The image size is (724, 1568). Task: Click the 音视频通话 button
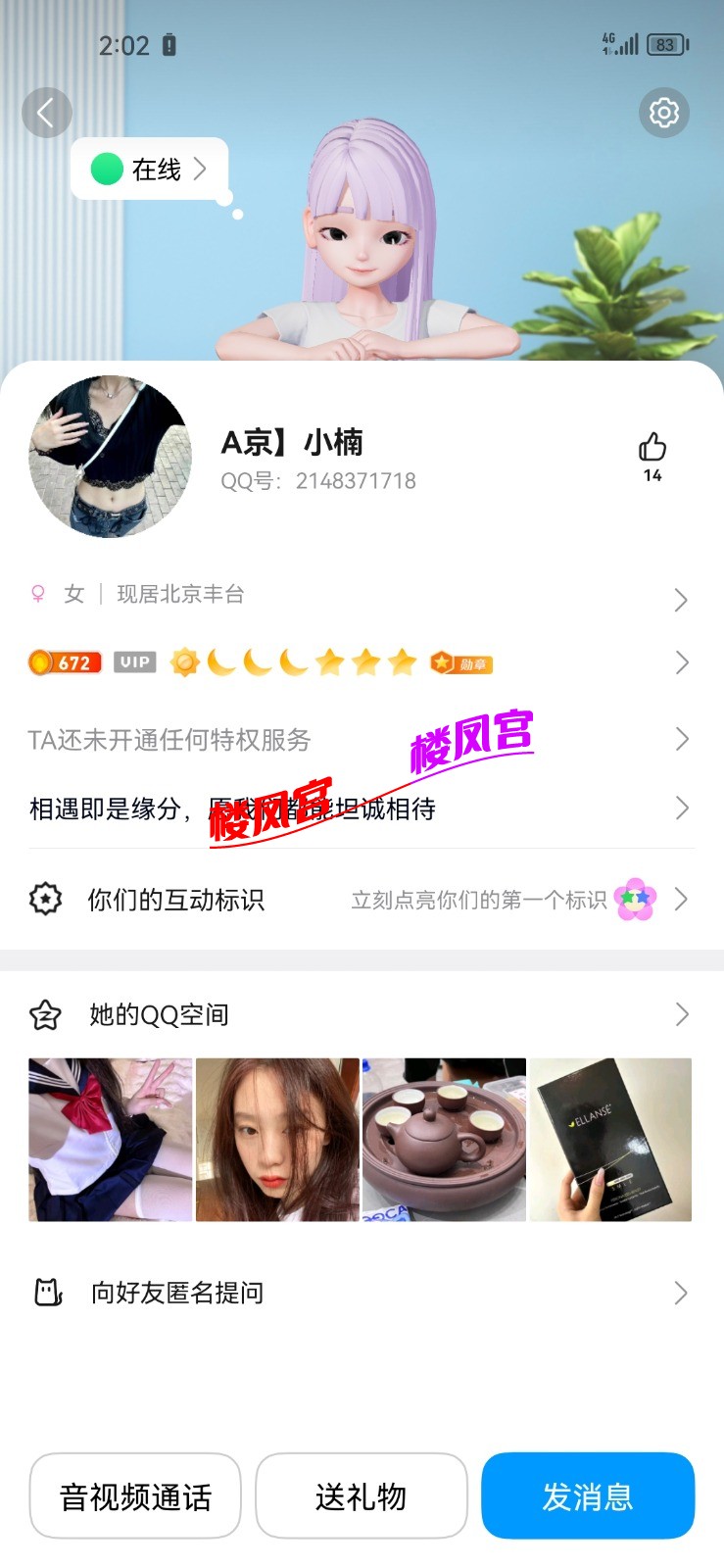tap(134, 1495)
